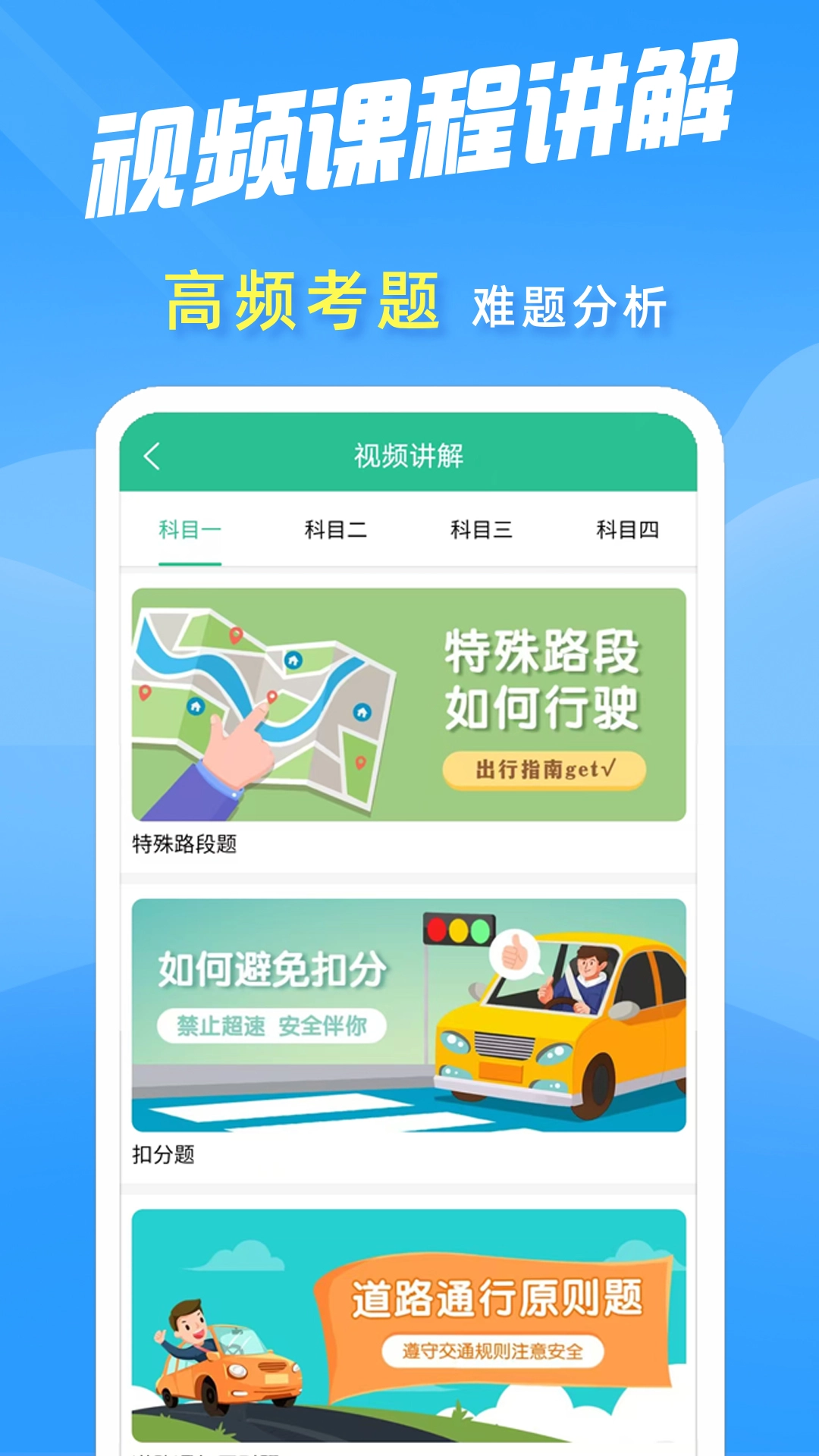The height and width of the screenshot is (1456, 819).
Task: Tap the 出行指南get√ button
Action: point(544,770)
